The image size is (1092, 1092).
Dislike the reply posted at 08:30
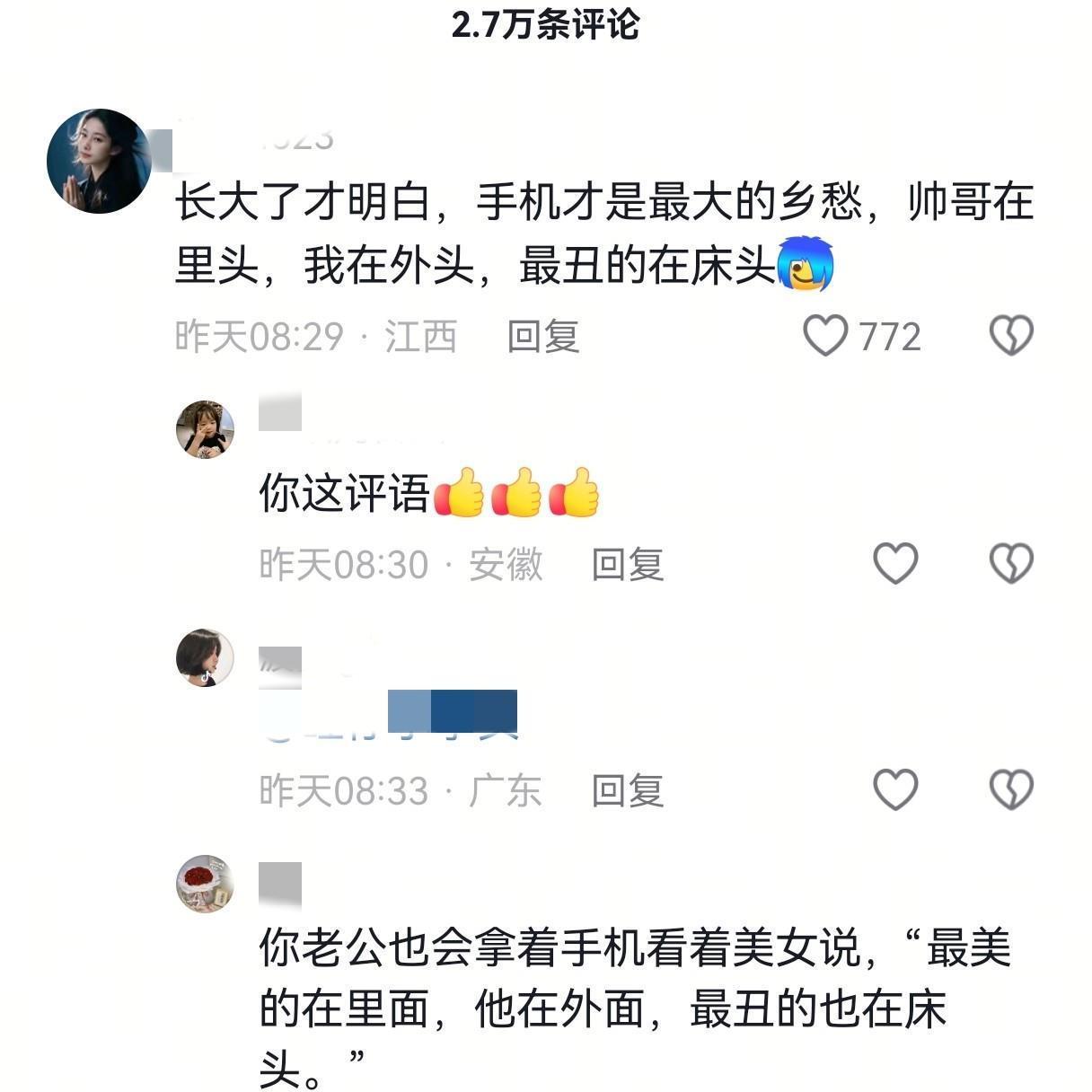(x=1011, y=563)
